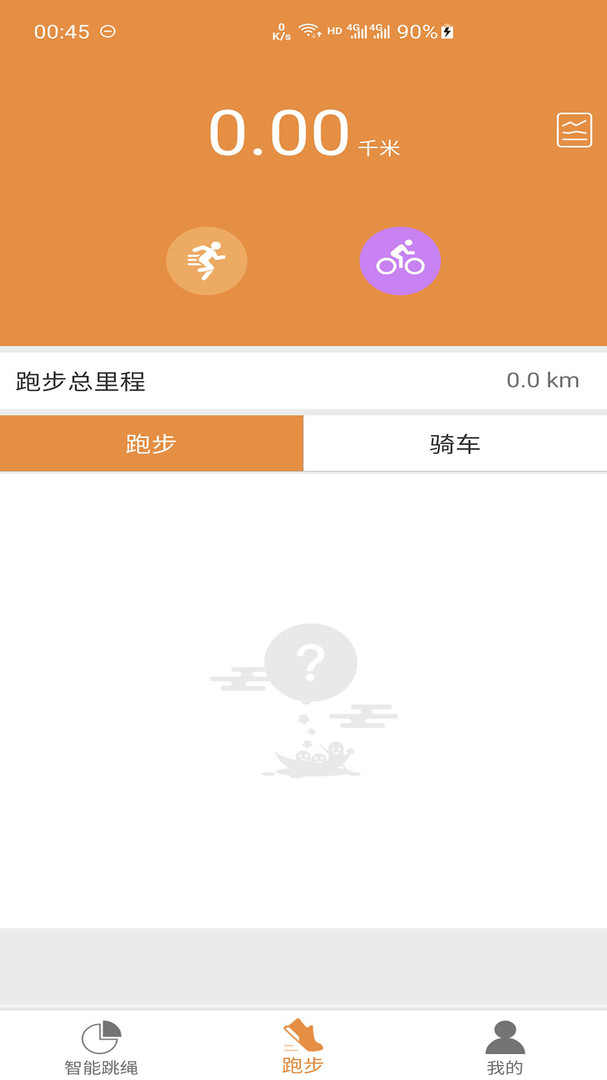Open 智能跳绳 in the bottom navigation
The height and width of the screenshot is (1080, 607).
tap(101, 1047)
